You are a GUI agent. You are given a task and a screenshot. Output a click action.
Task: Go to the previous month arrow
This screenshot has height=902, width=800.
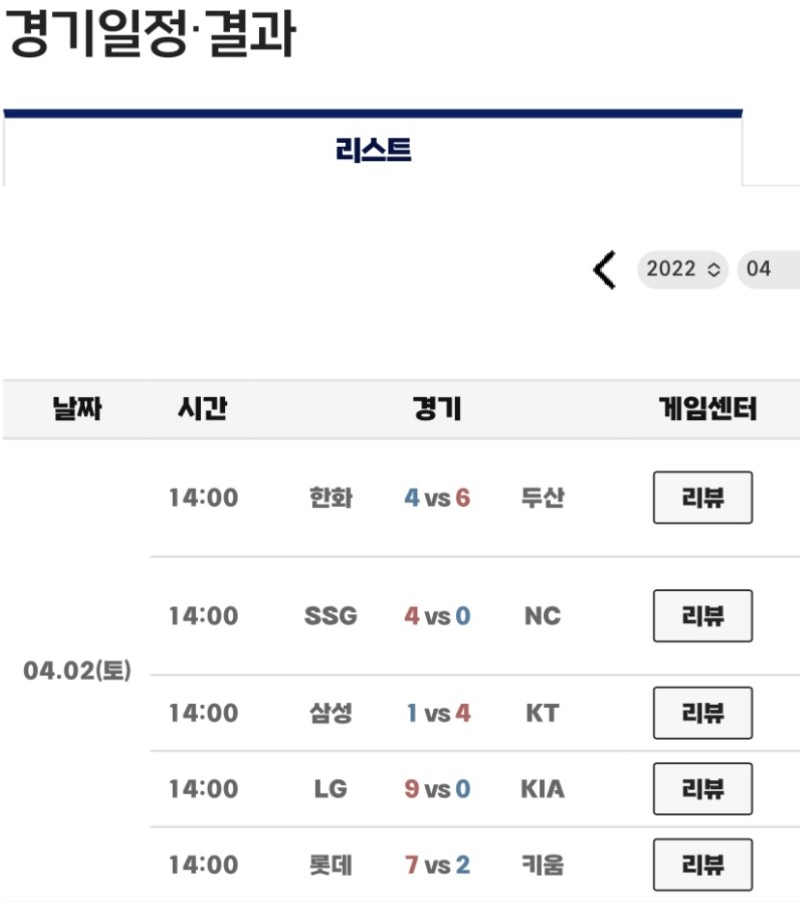(x=604, y=270)
